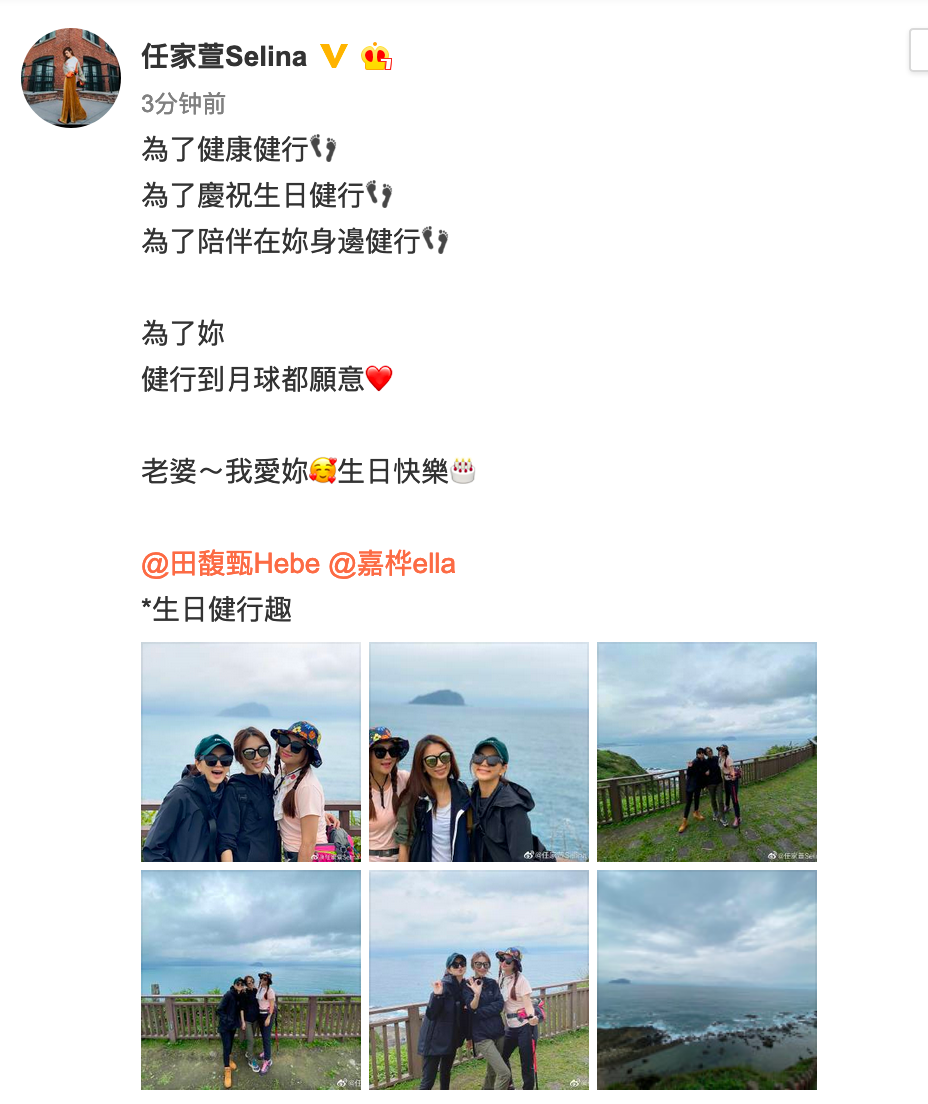This screenshot has width=928, height=1104.
Task: Open the second photo of three friends
Action: point(479,752)
